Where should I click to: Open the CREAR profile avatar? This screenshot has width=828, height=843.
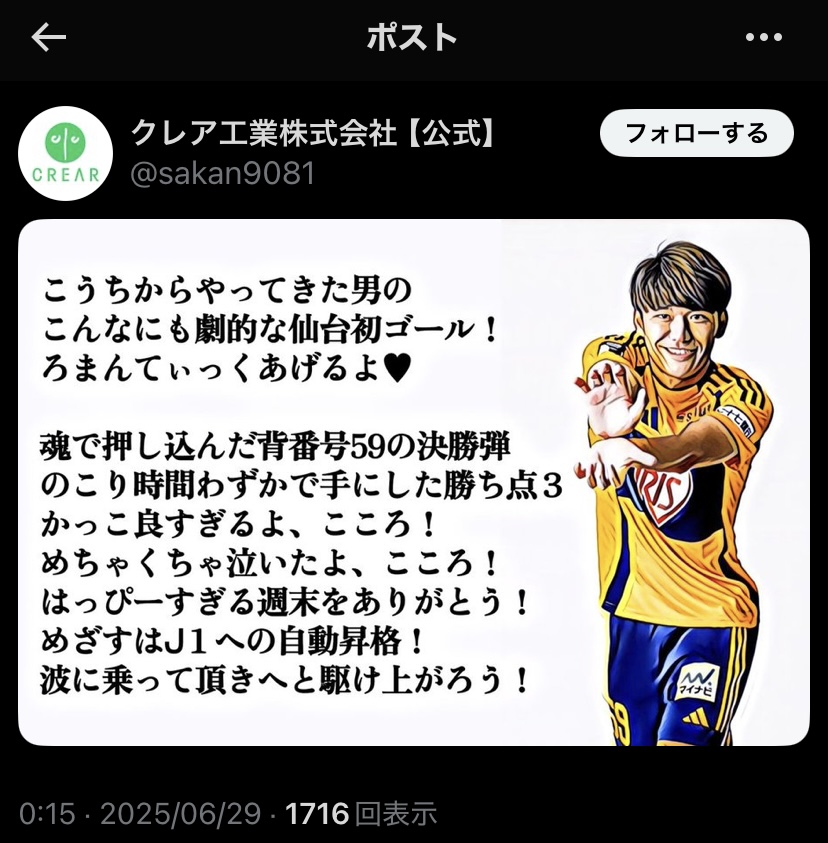(x=66, y=153)
